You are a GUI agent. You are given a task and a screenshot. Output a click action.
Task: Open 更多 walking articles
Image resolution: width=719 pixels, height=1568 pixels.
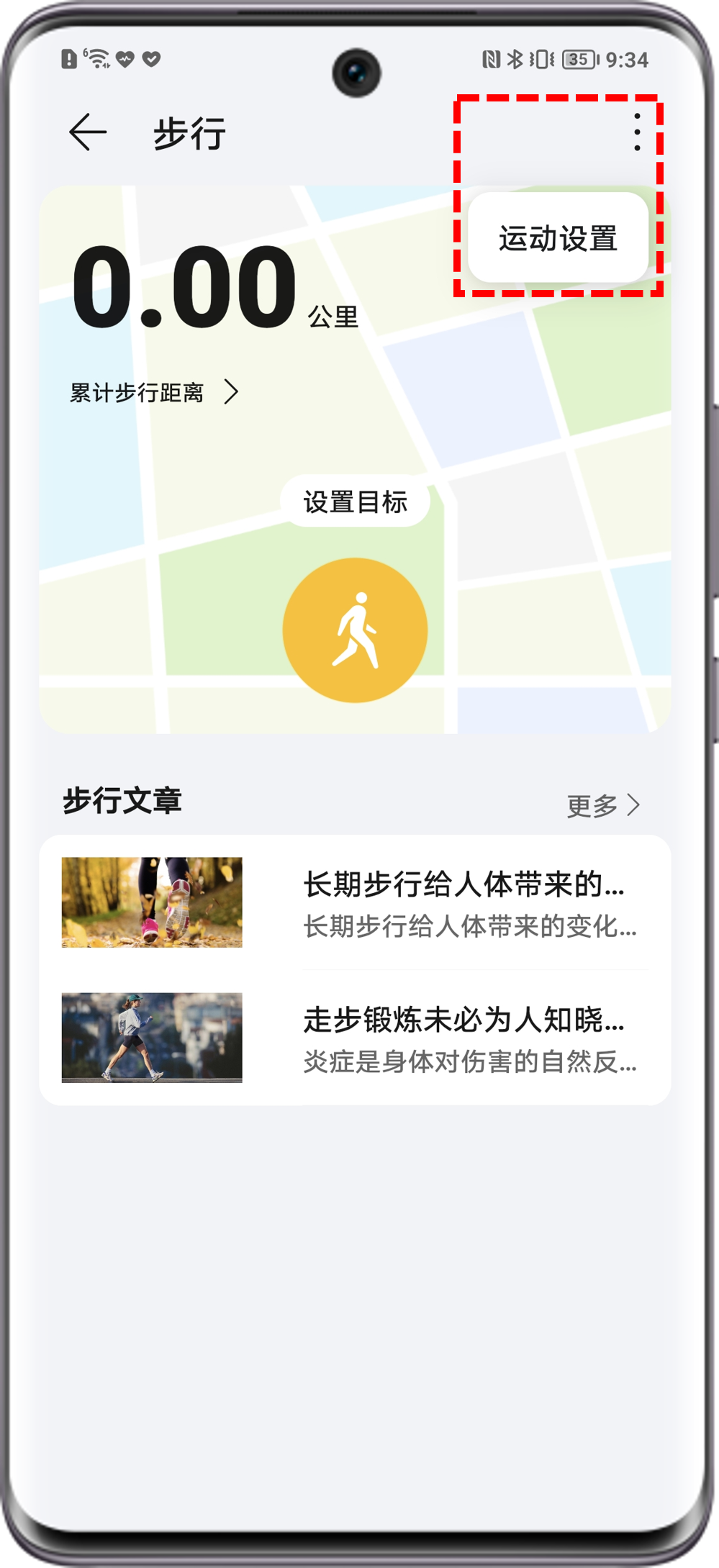tap(603, 805)
